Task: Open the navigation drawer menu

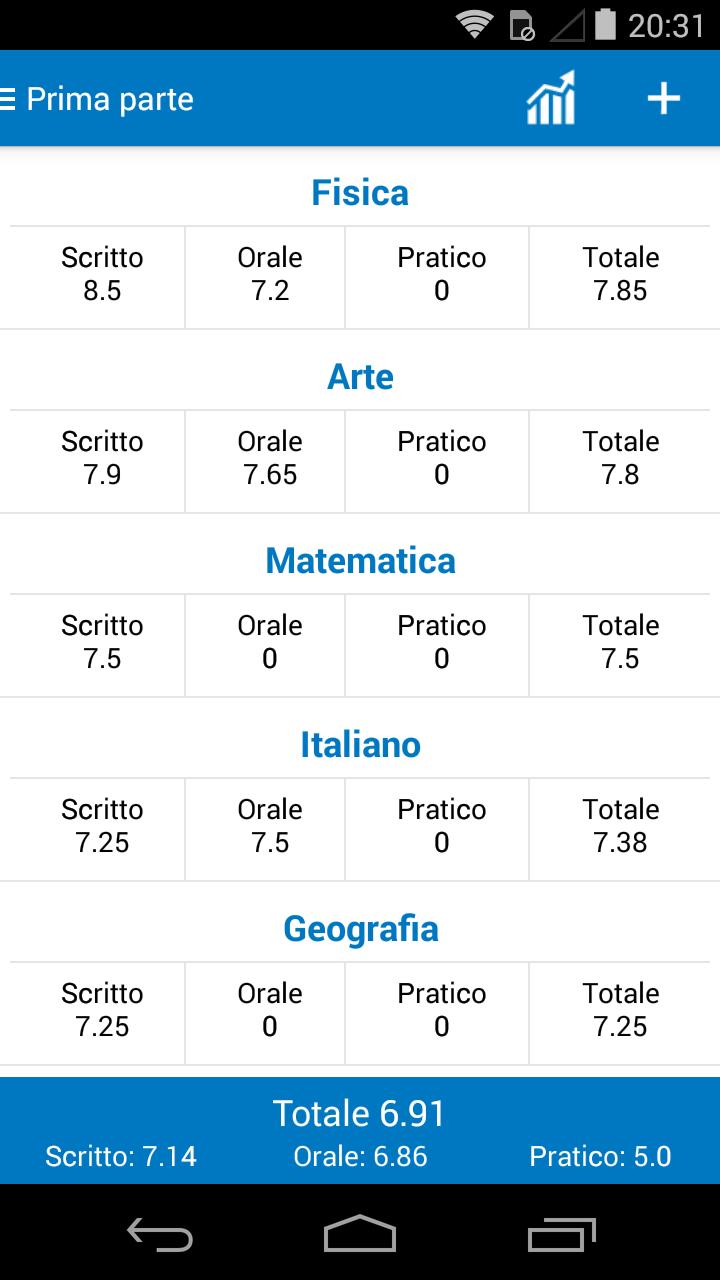Action: point(10,99)
